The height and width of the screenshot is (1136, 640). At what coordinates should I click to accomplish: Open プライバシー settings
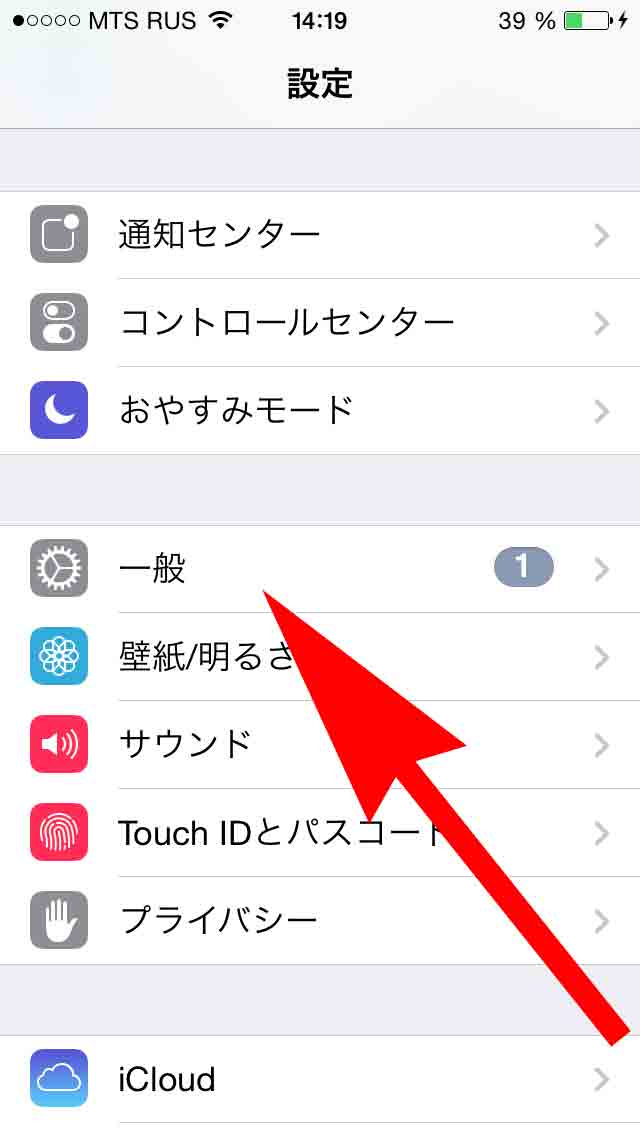pos(218,921)
